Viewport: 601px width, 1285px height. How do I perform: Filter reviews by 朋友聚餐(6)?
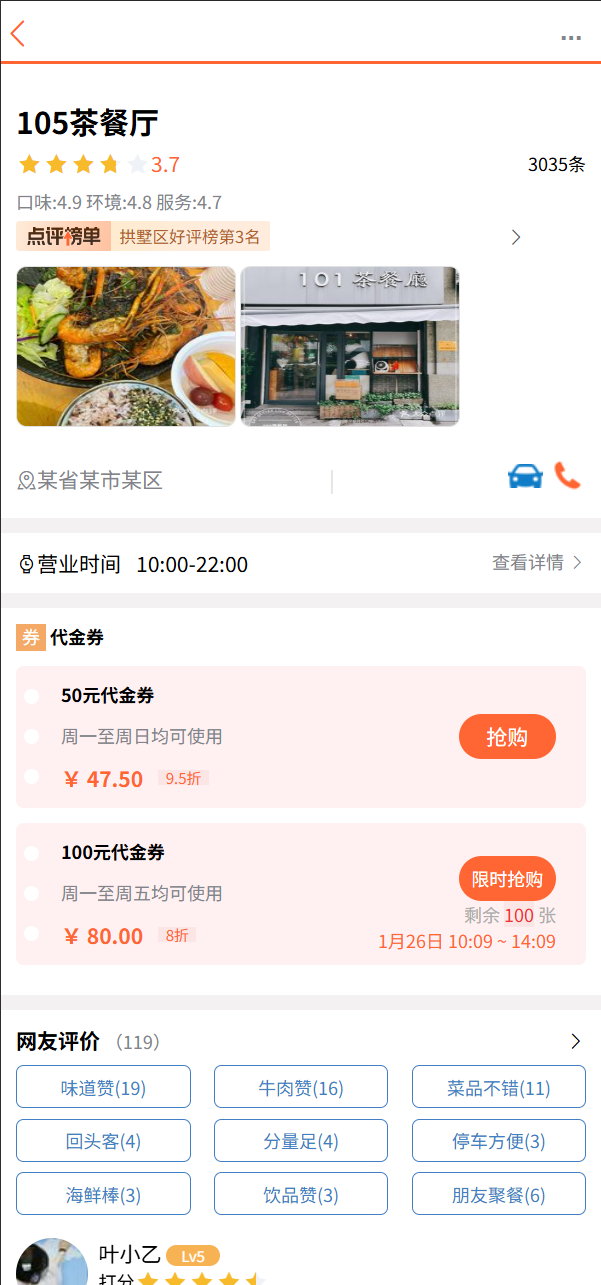click(499, 1194)
